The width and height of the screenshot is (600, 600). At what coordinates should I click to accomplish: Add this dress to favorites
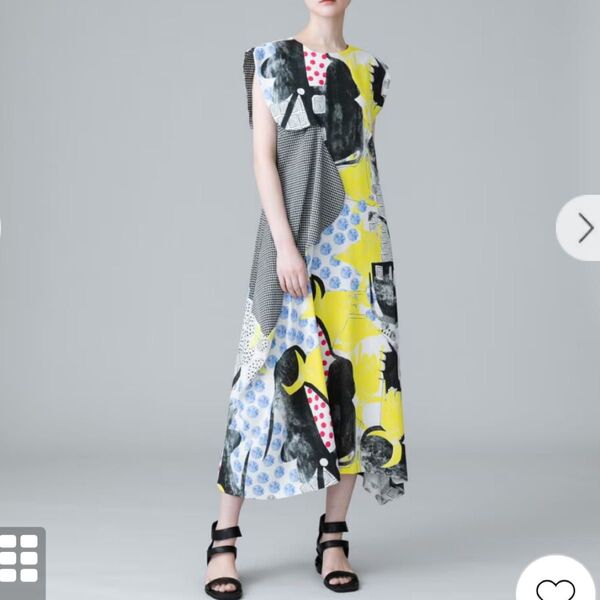pyautogui.click(x=556, y=586)
